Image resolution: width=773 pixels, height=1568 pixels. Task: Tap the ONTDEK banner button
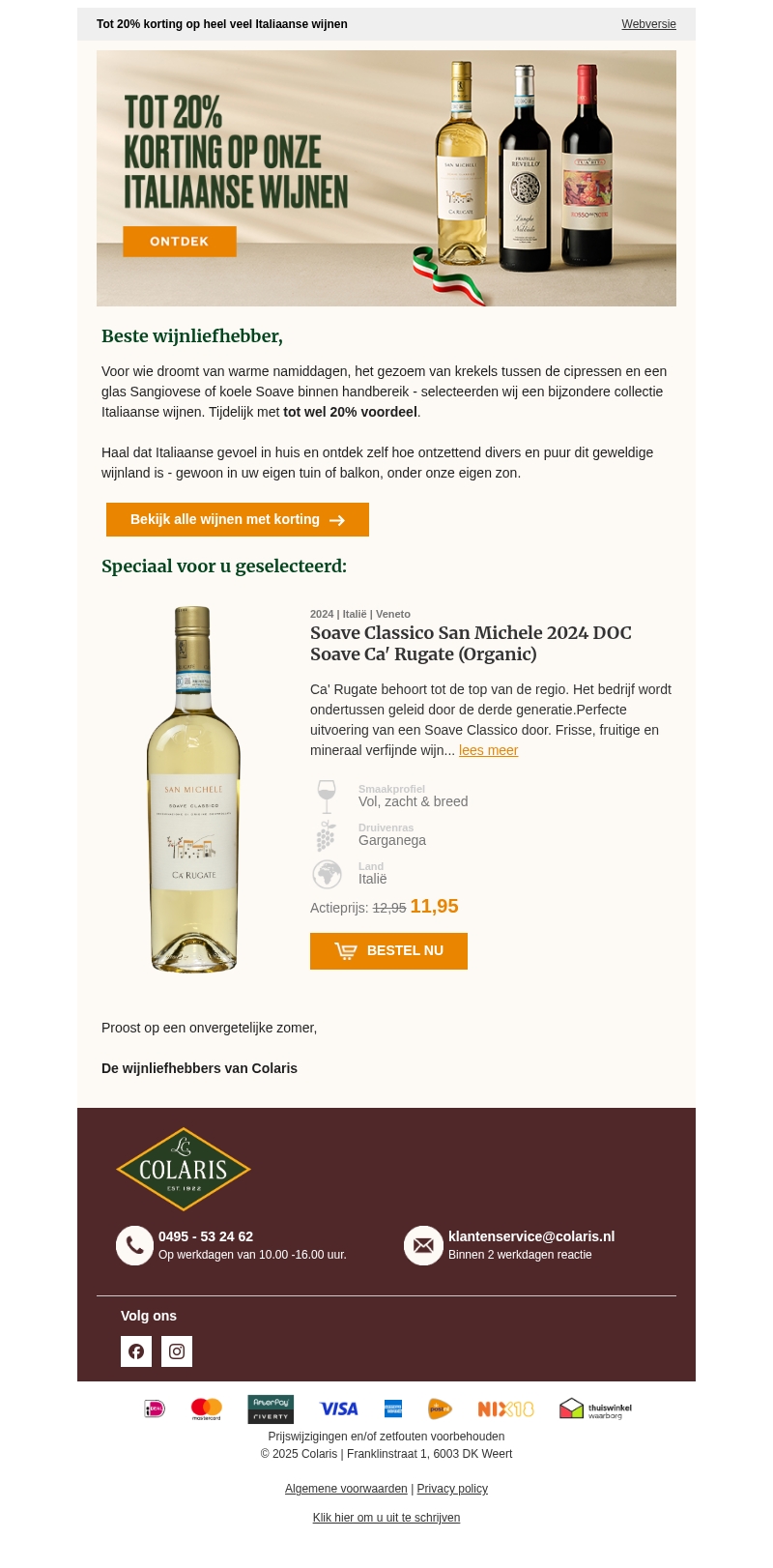click(180, 242)
